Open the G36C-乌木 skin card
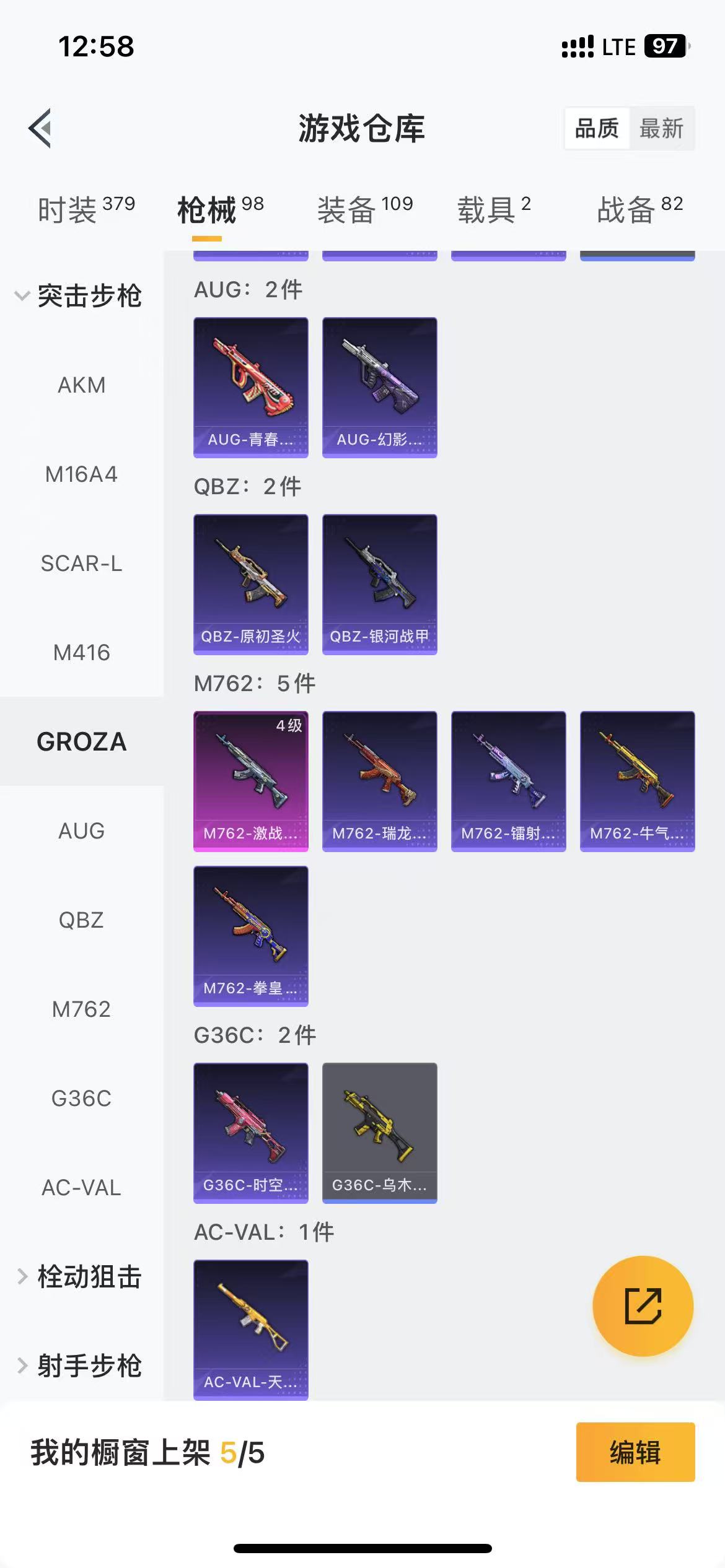 pyautogui.click(x=379, y=1133)
